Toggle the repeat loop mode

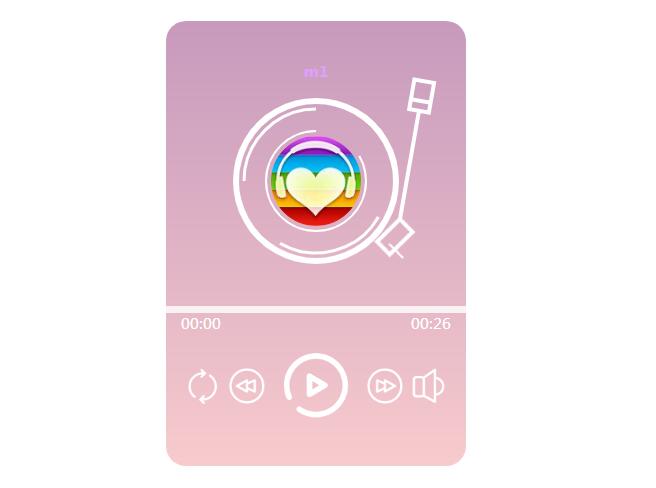[x=202, y=386]
